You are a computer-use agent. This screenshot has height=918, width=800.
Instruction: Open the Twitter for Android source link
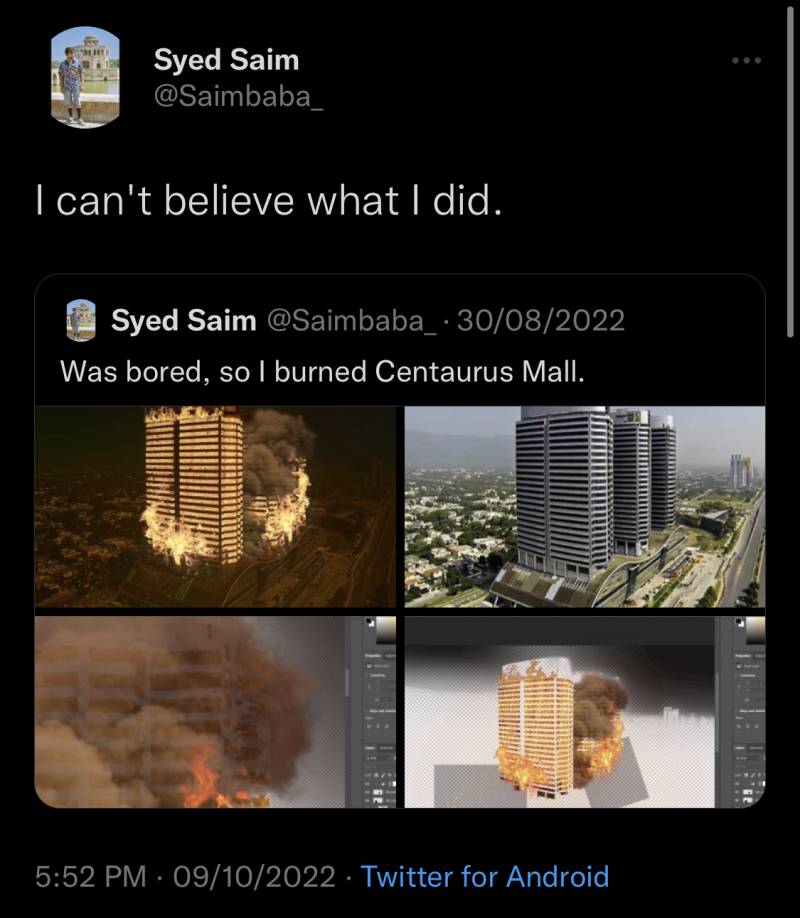(484, 877)
